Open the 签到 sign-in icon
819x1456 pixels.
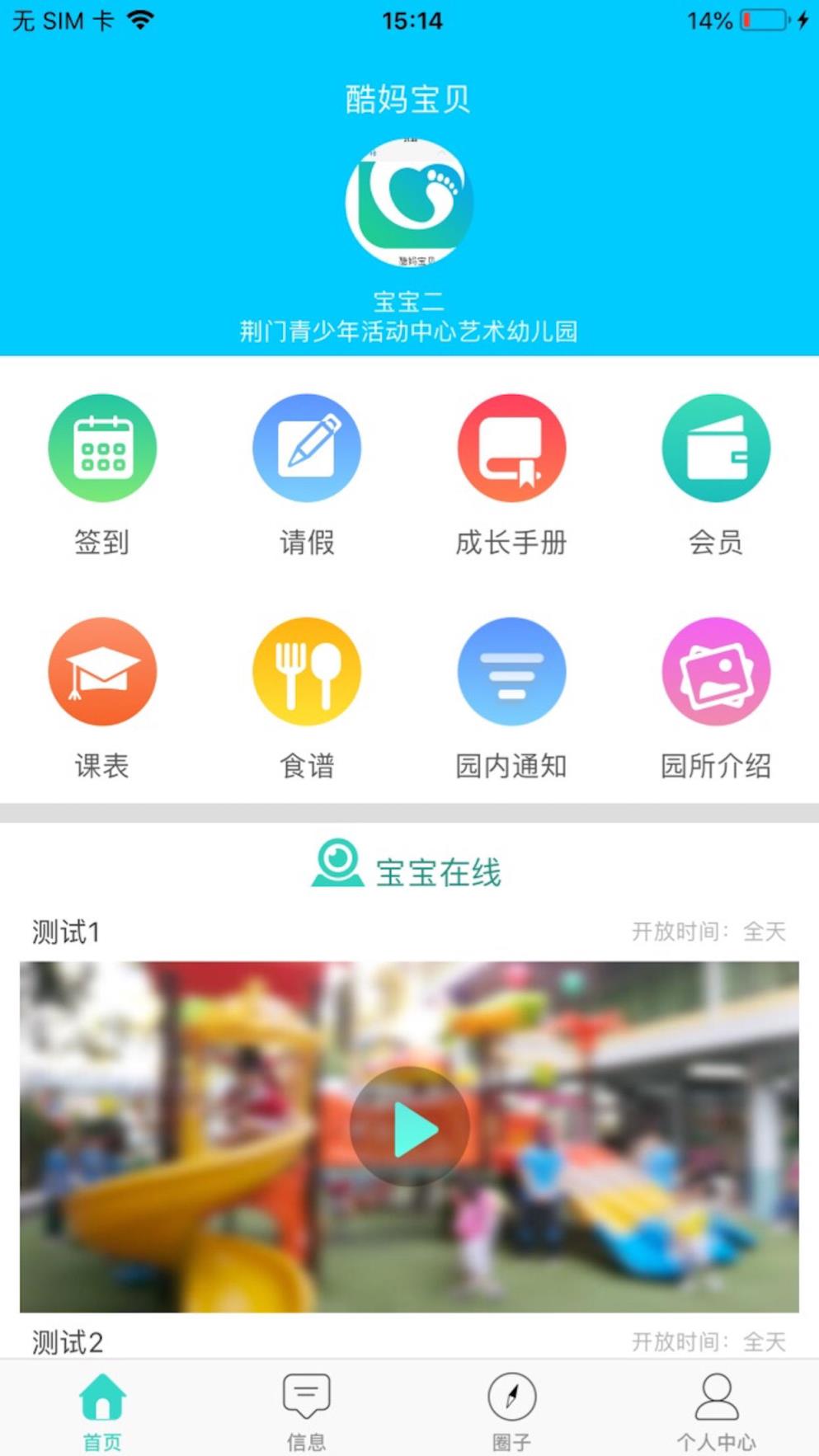tap(101, 448)
